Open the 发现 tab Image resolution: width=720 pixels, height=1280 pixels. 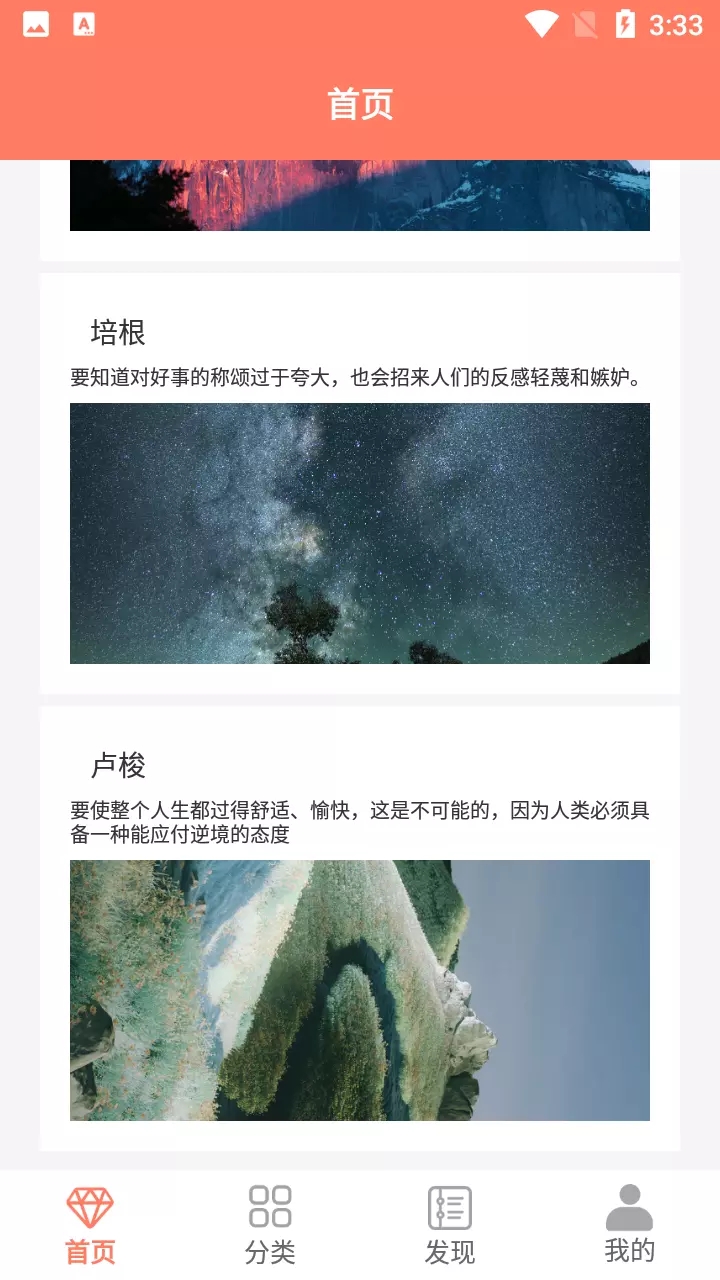coord(449,1250)
